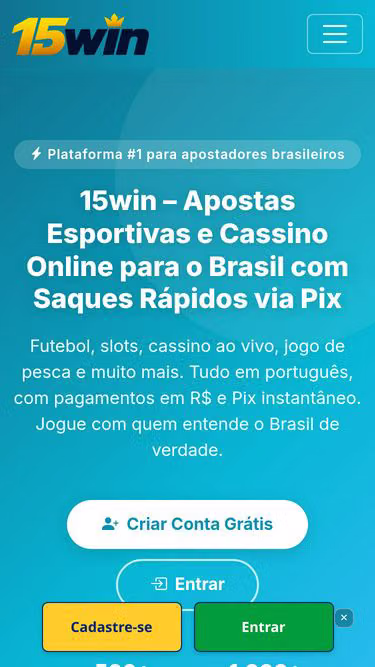The height and width of the screenshot is (667, 375).
Task: Open the hamburger menu
Action: tap(335, 34)
